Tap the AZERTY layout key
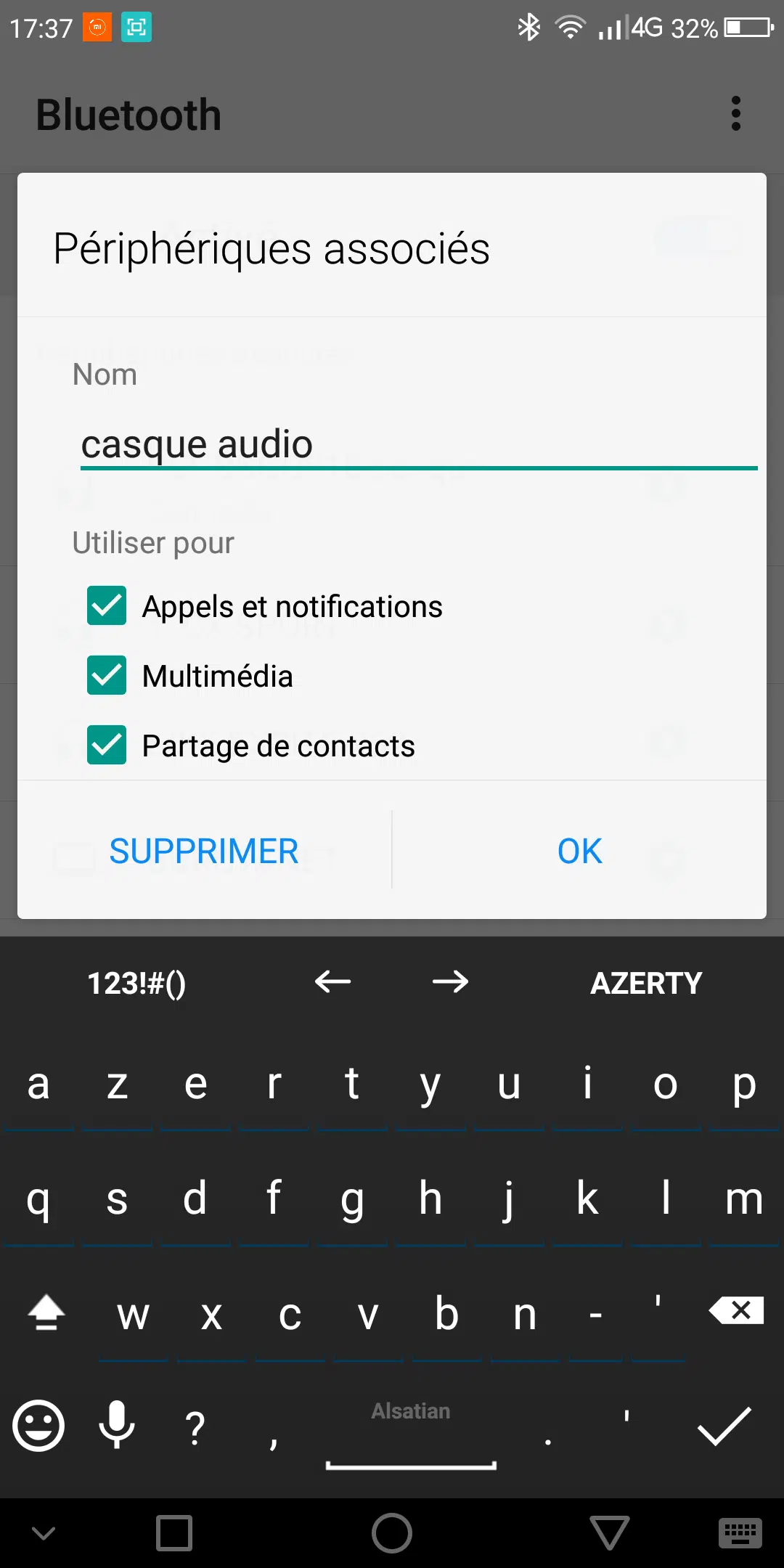This screenshot has height=1568, width=784. 646,983
